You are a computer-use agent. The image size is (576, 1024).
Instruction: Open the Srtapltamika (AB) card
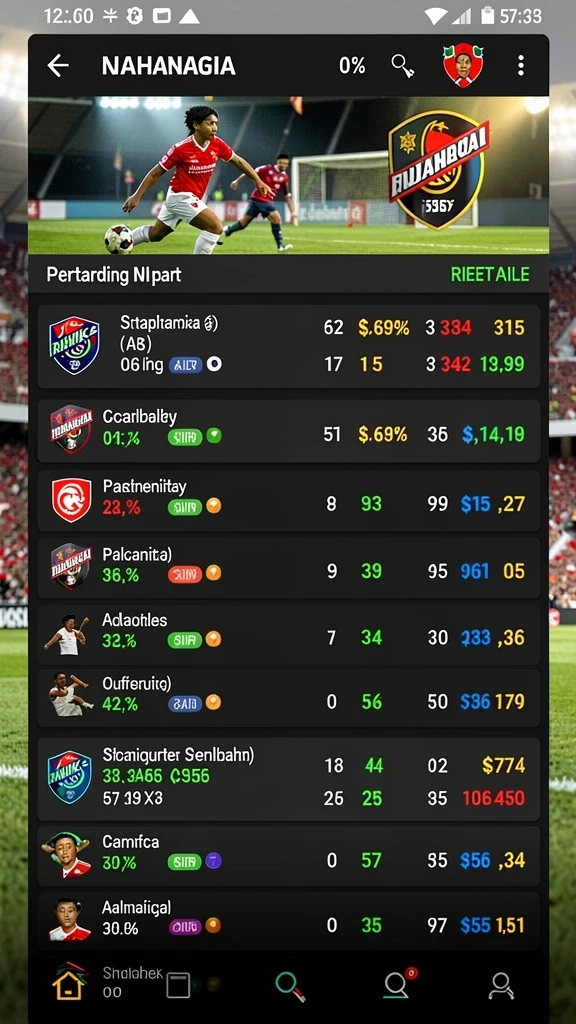289,347
